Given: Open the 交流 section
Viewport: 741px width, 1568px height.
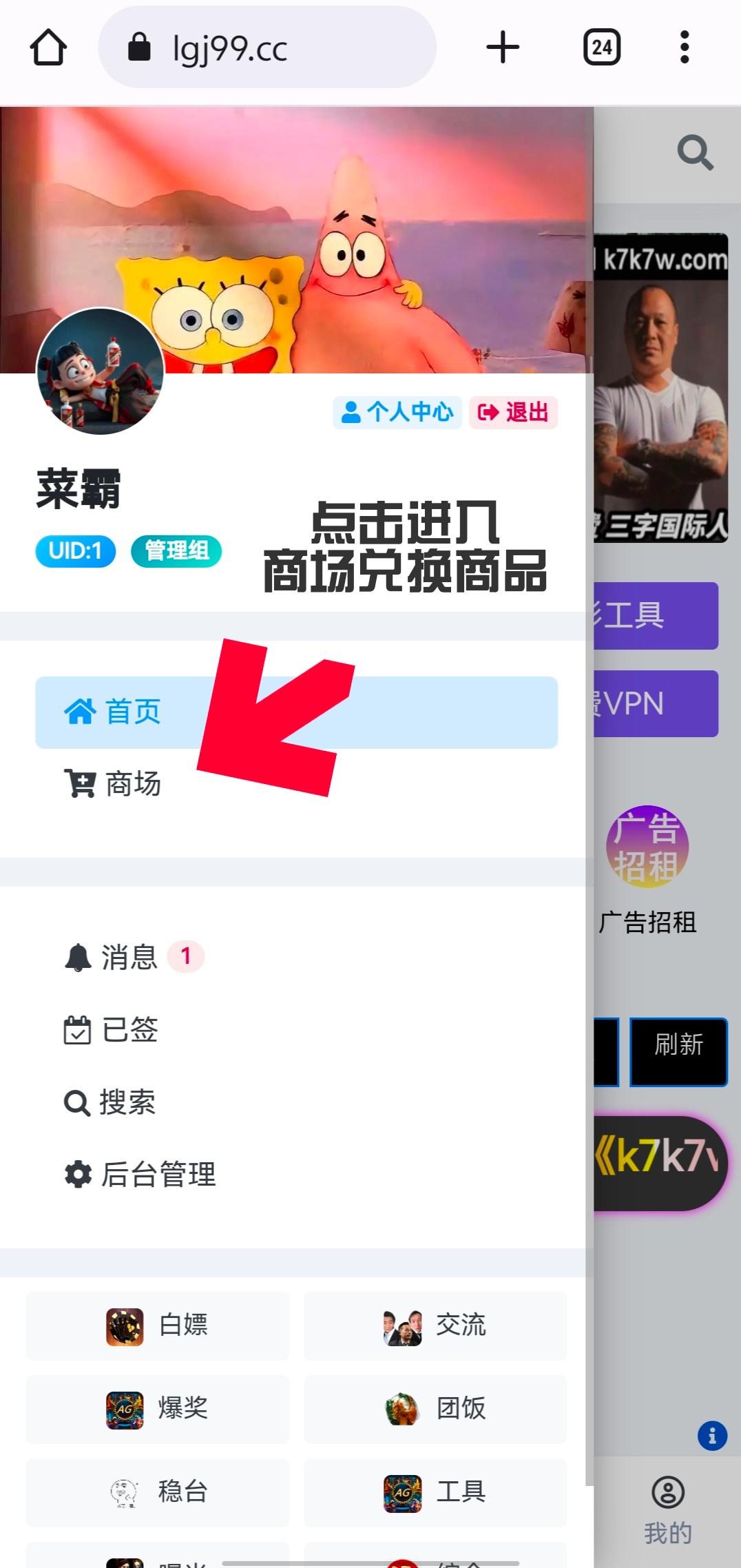Looking at the screenshot, I should (x=435, y=1325).
